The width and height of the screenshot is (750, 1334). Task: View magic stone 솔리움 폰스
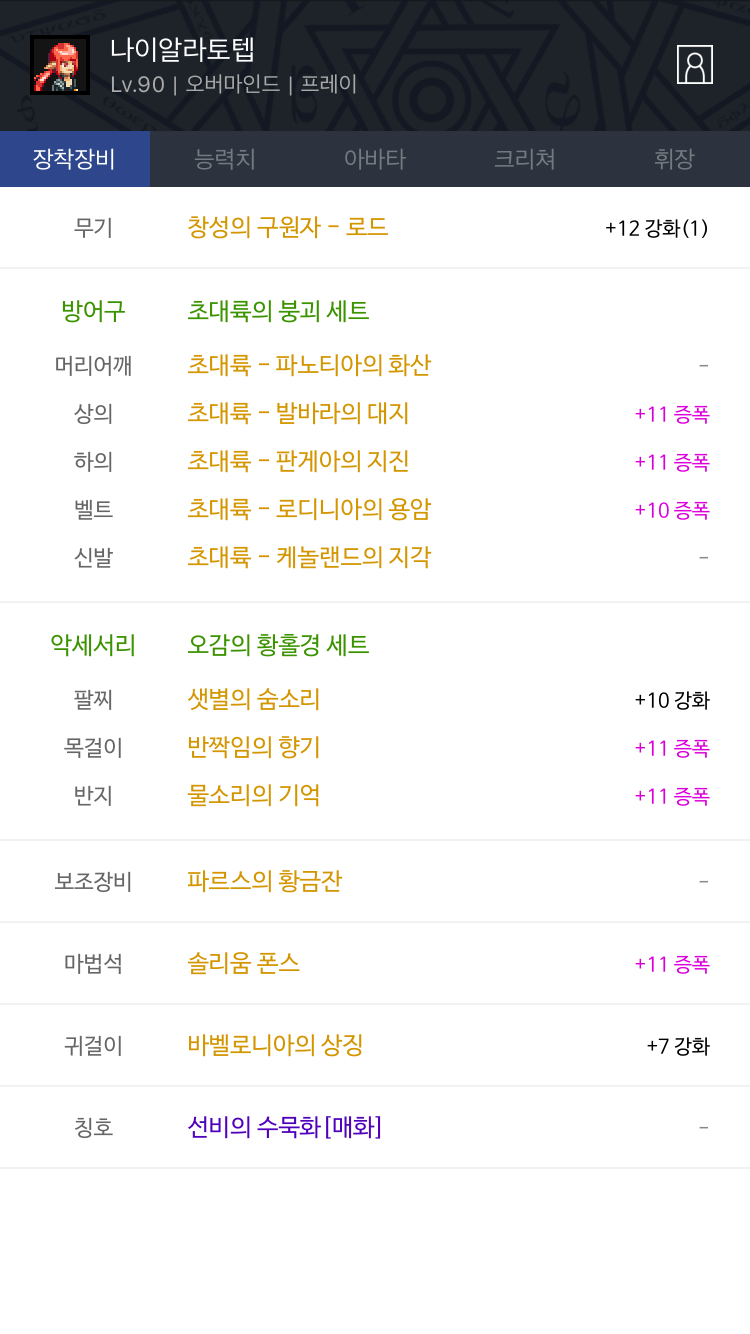click(x=244, y=963)
